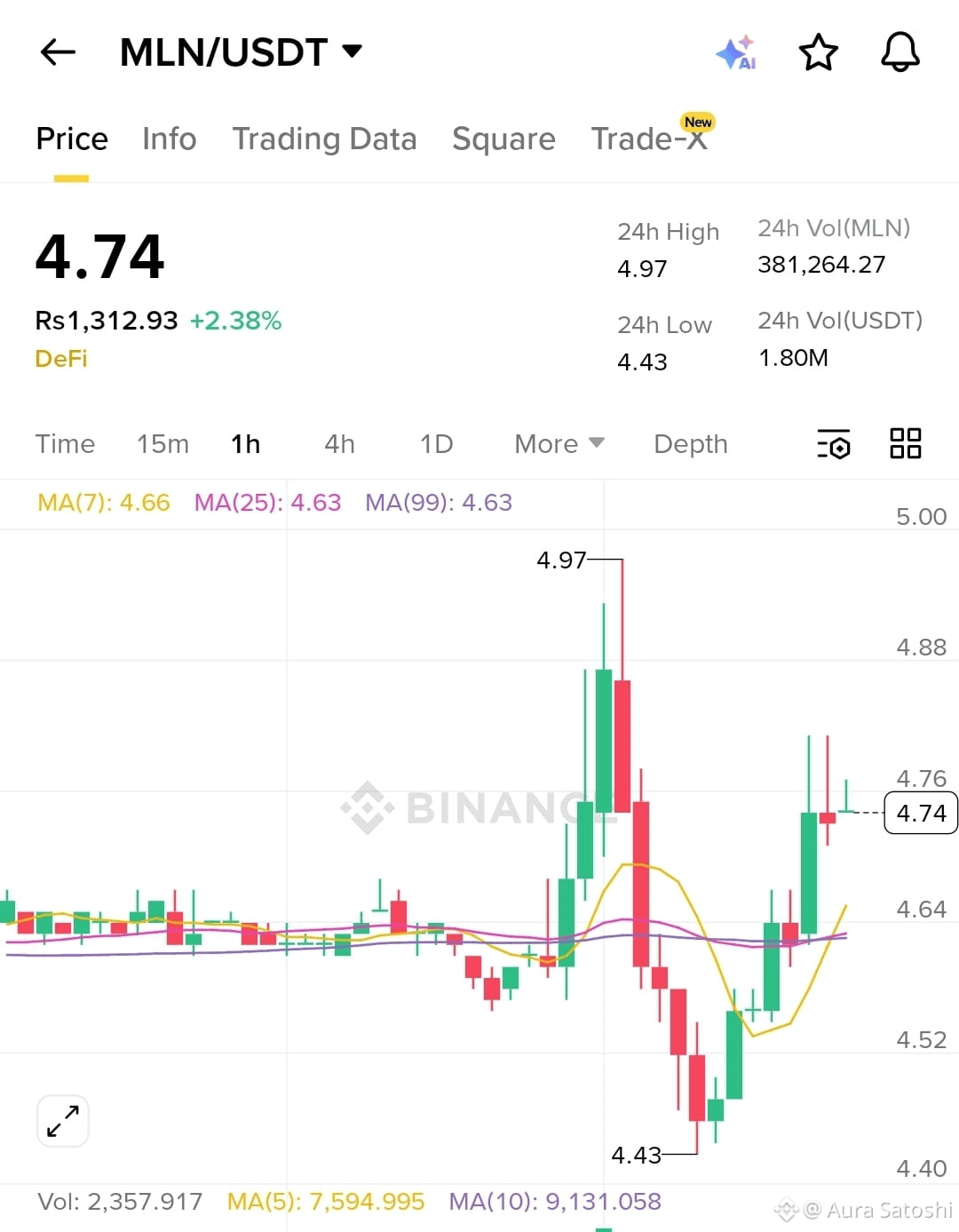Open the notifications bell
This screenshot has width=959, height=1232.
[x=900, y=52]
